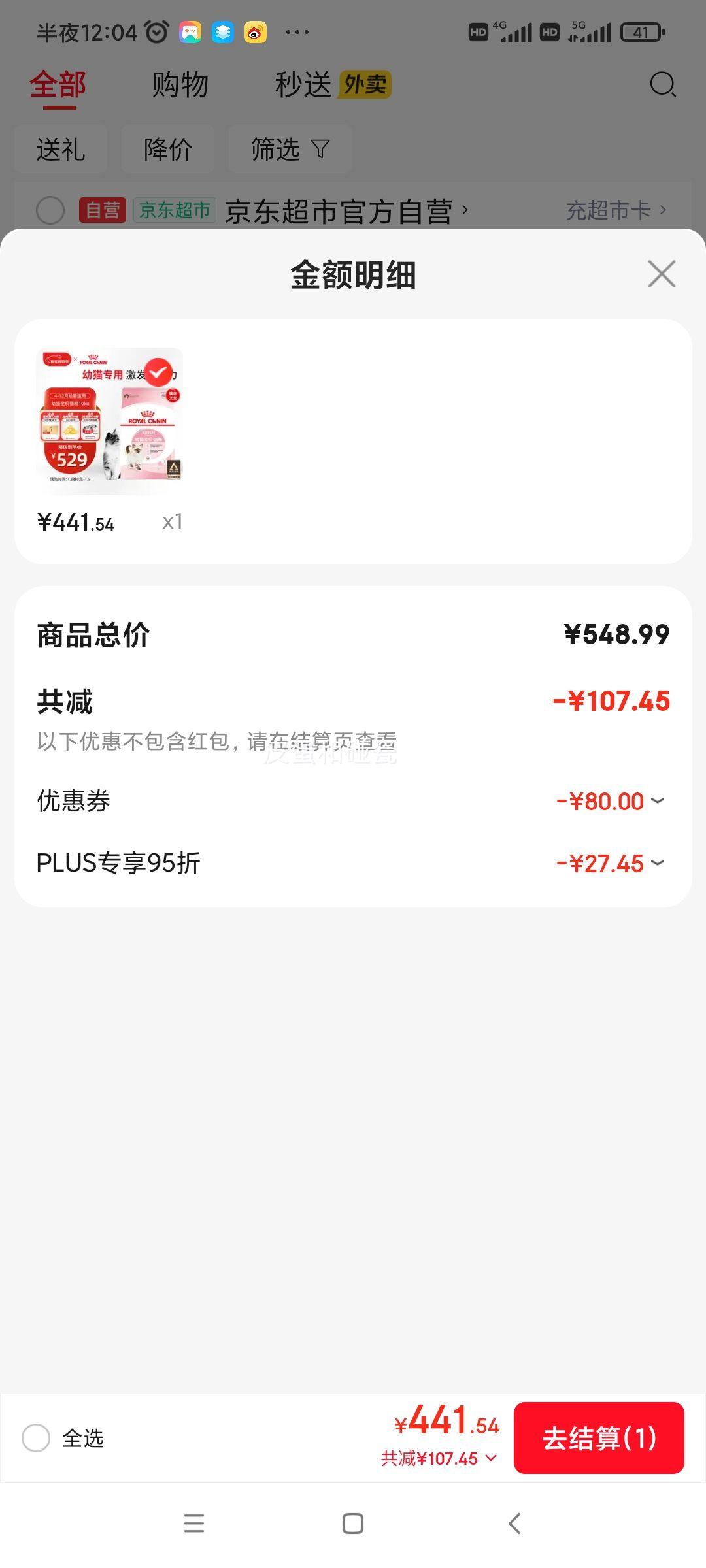Switch to the 购物 tab
The height and width of the screenshot is (1568, 706).
tap(179, 84)
